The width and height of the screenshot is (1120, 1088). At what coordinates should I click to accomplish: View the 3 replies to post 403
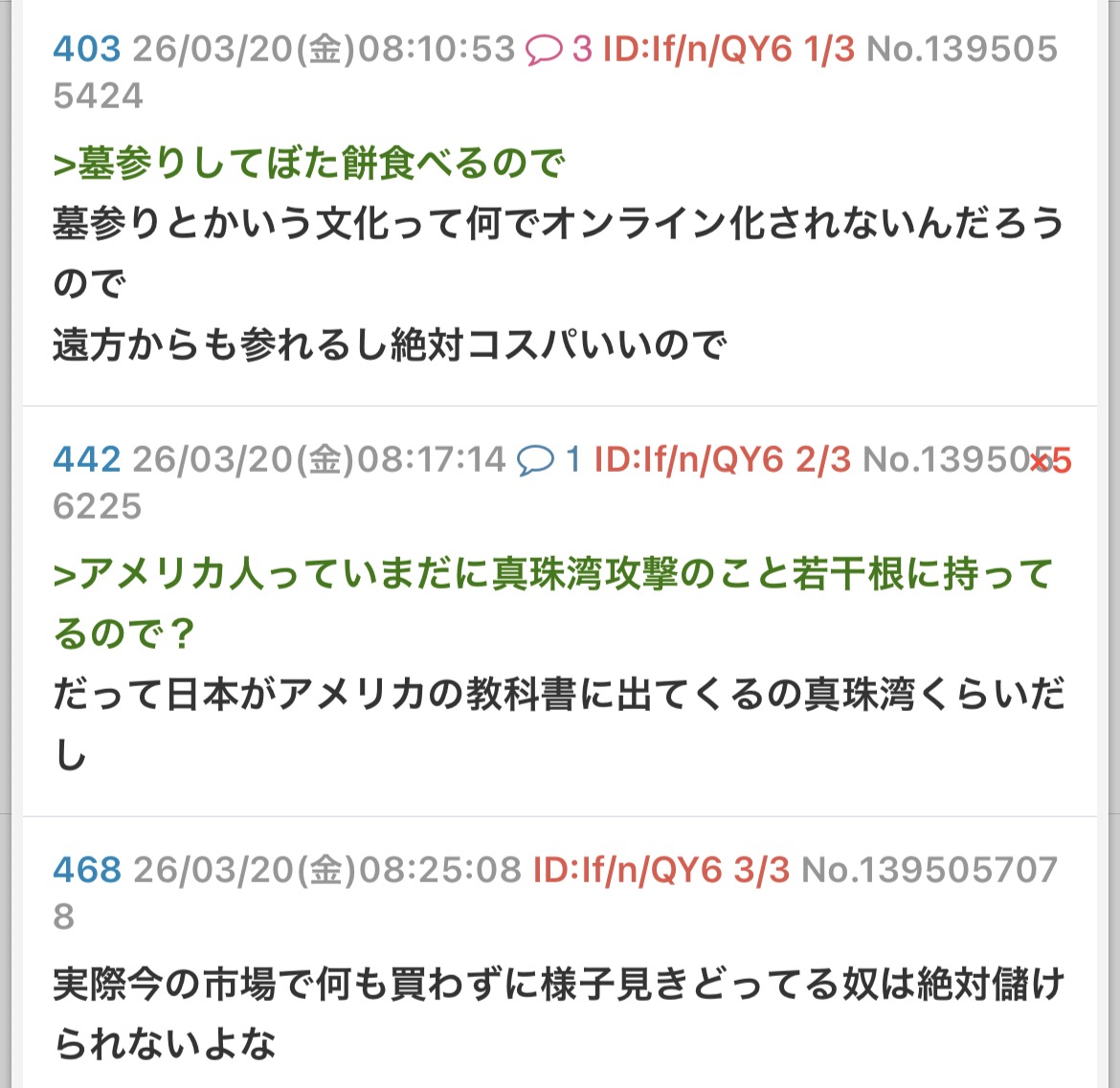point(559,50)
